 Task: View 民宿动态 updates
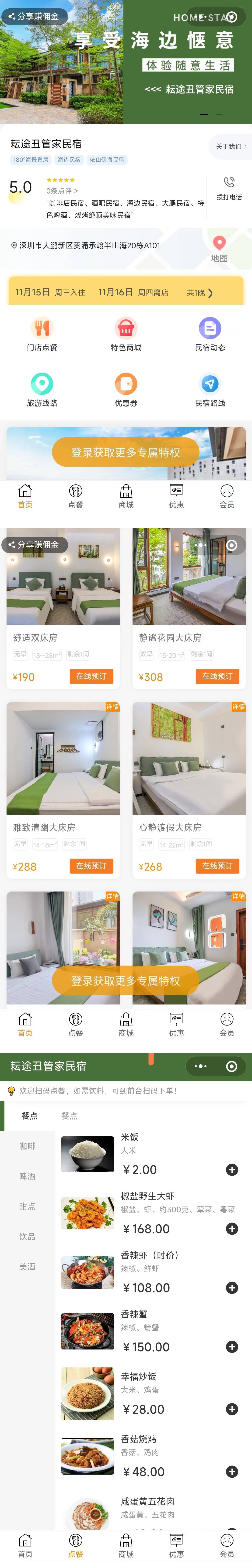(x=210, y=334)
